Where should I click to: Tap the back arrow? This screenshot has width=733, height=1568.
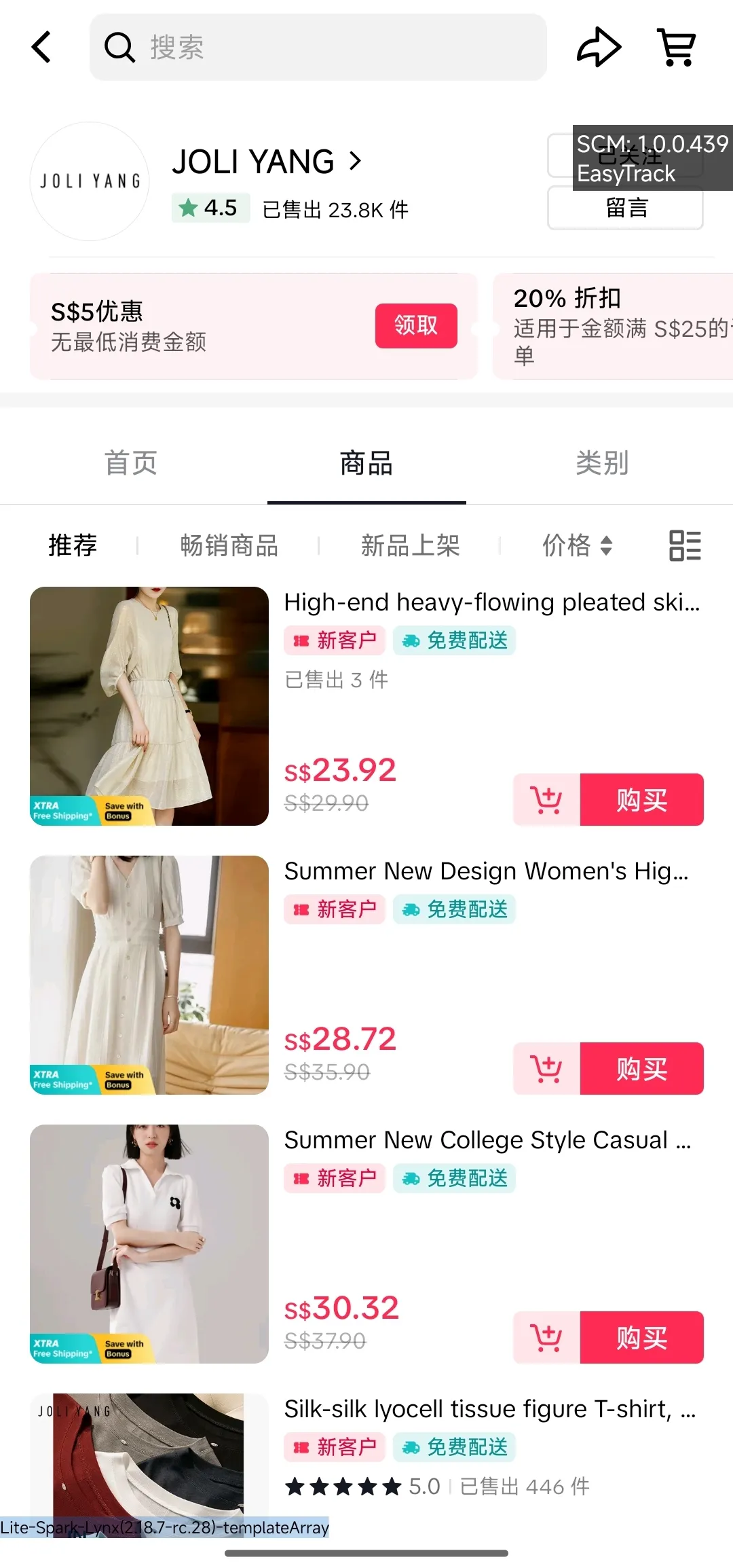pos(42,46)
